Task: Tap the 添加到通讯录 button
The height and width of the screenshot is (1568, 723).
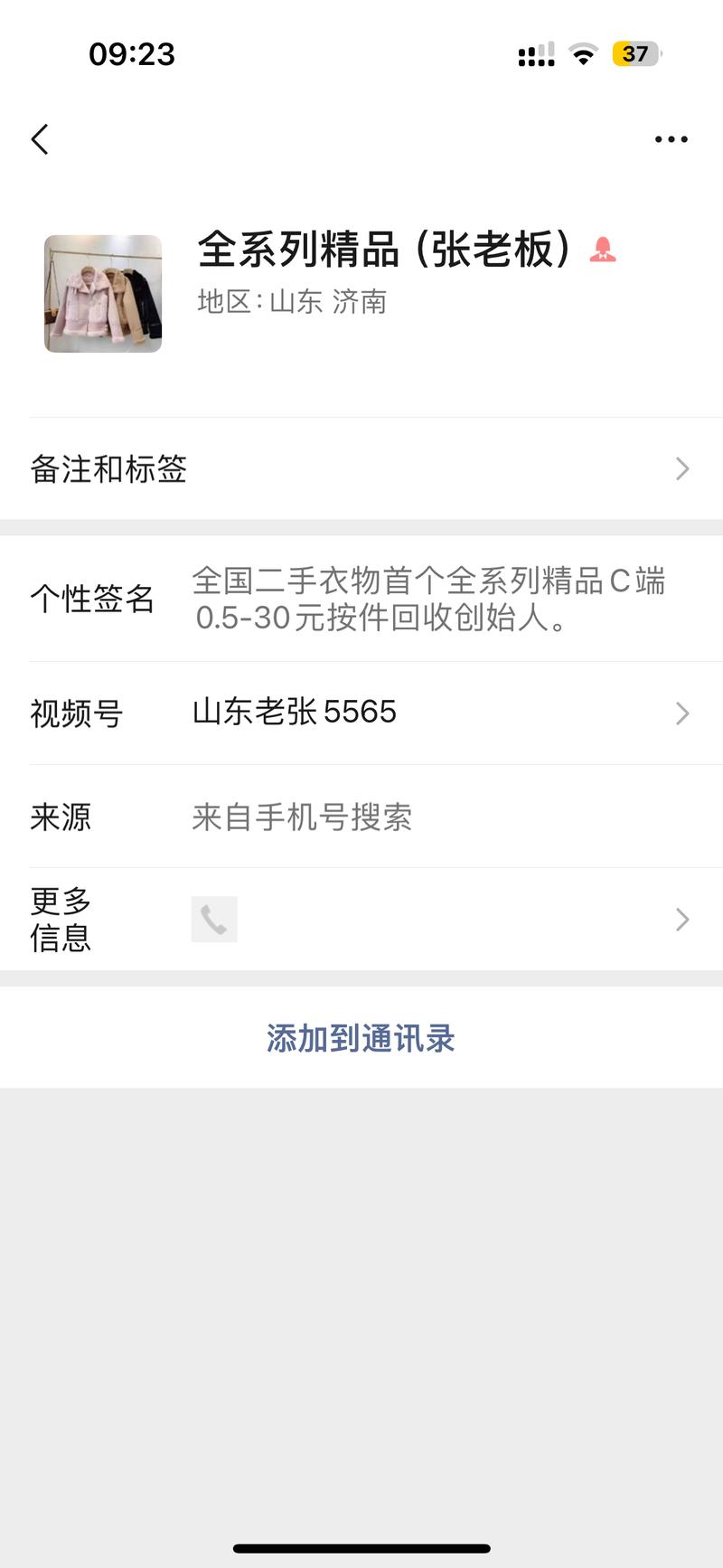Action: (x=361, y=1038)
